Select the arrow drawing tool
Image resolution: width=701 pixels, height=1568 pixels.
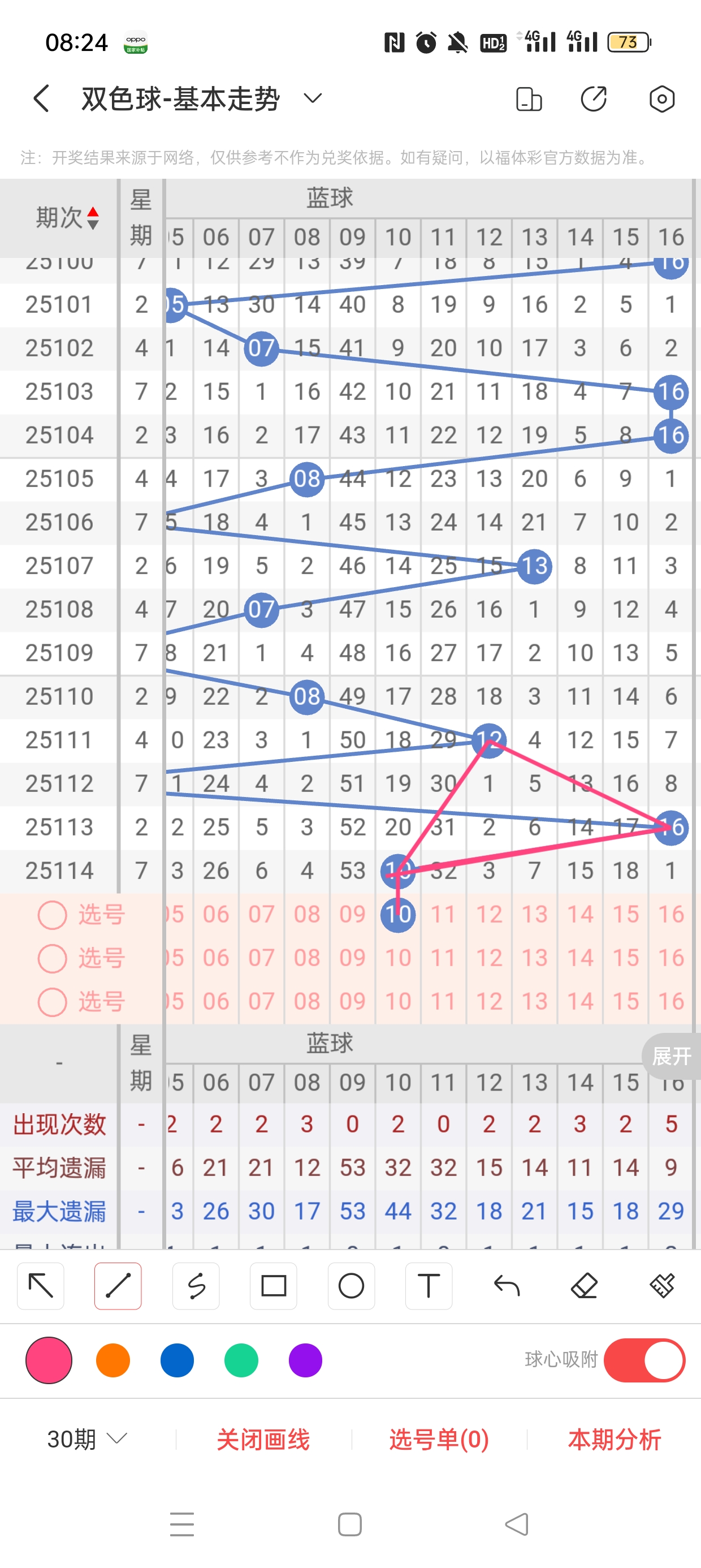[x=41, y=1286]
